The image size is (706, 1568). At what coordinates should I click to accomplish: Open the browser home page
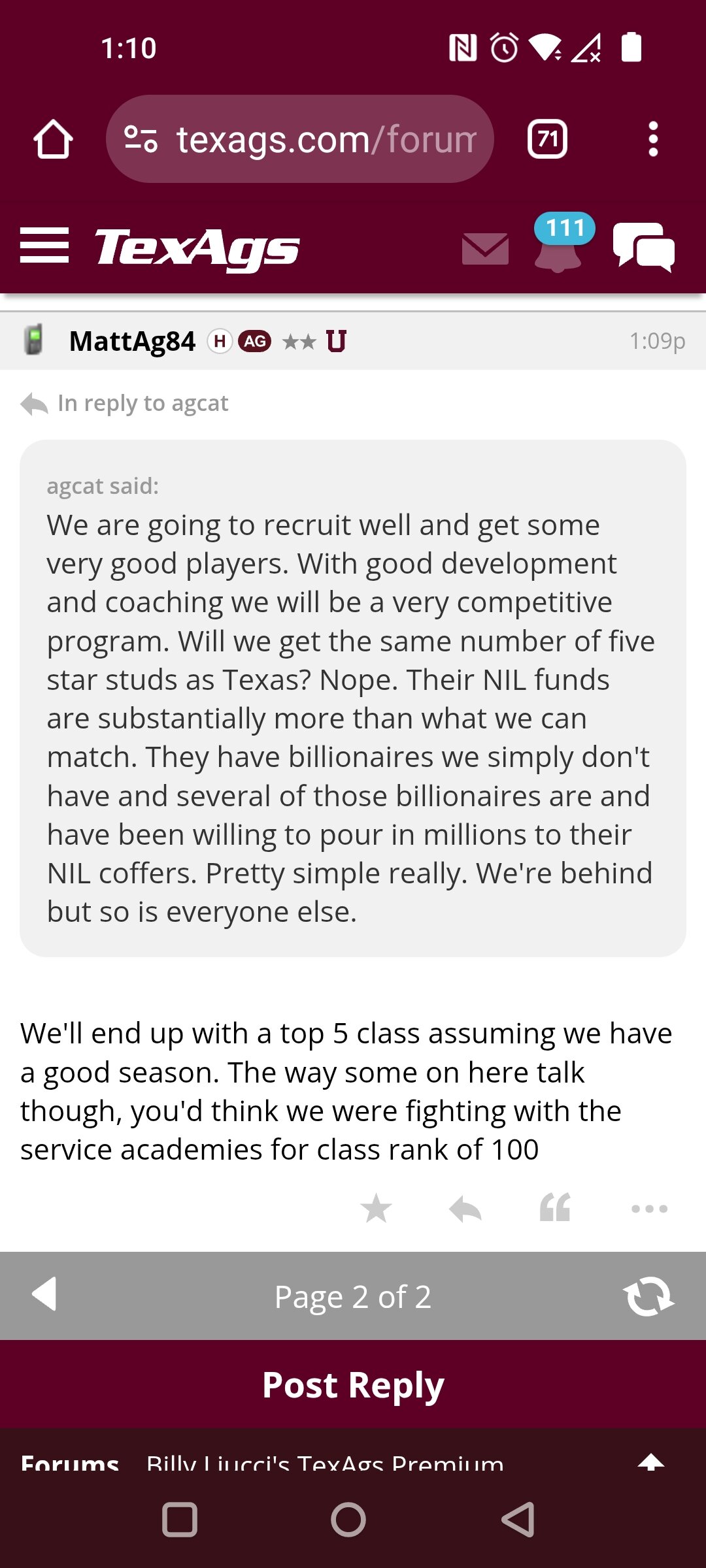53,139
